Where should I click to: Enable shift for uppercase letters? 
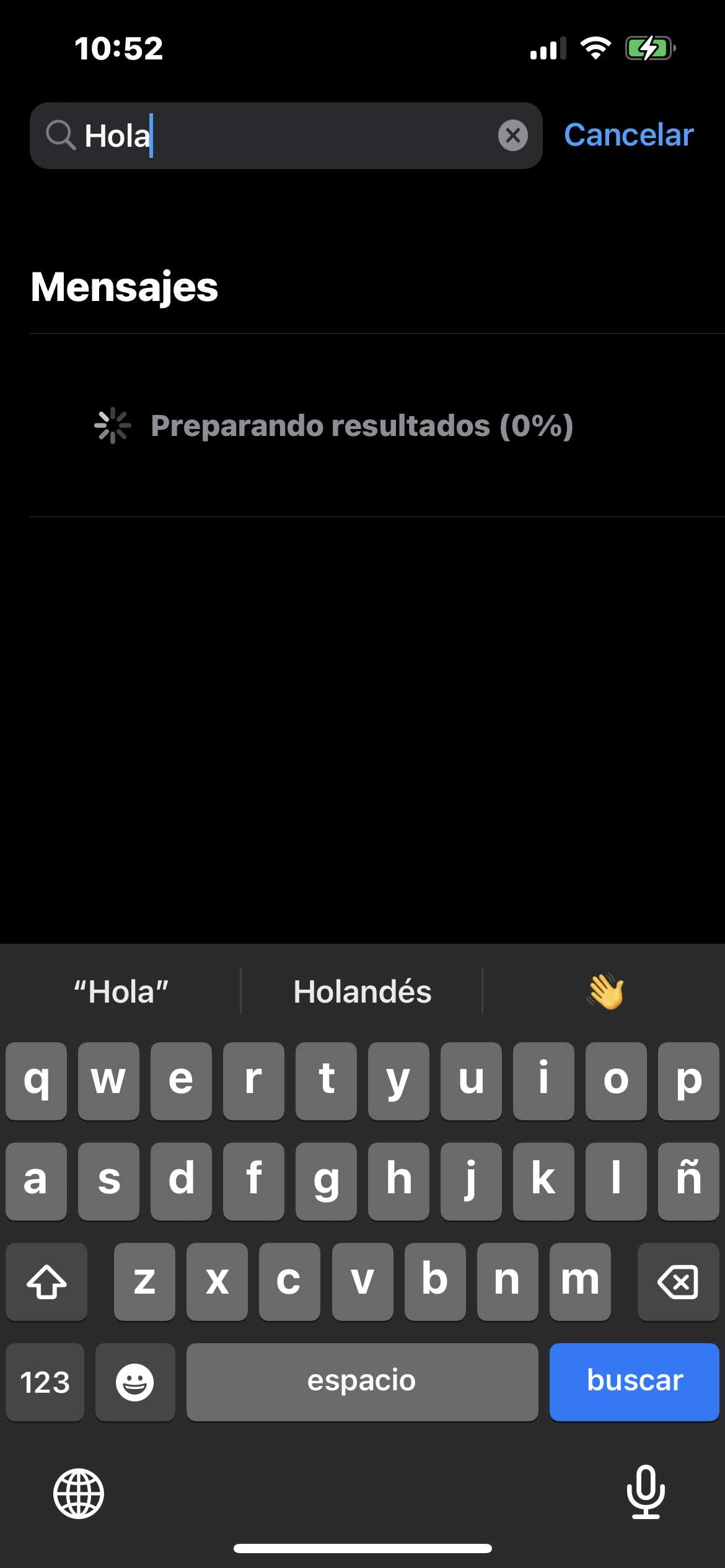[x=46, y=1281]
